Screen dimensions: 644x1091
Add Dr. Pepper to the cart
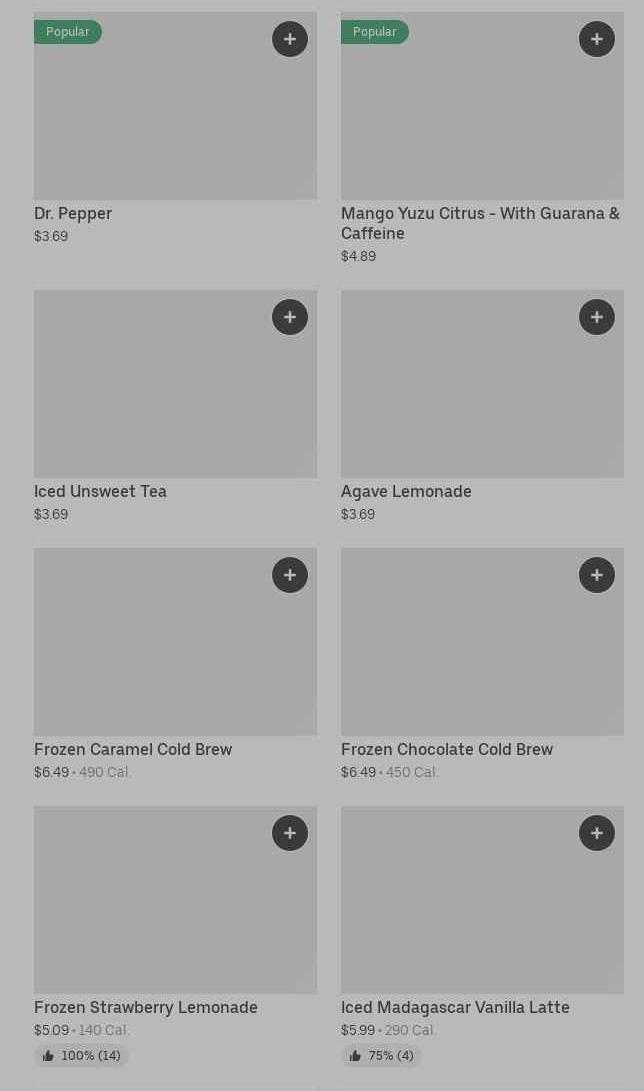click(x=290, y=39)
